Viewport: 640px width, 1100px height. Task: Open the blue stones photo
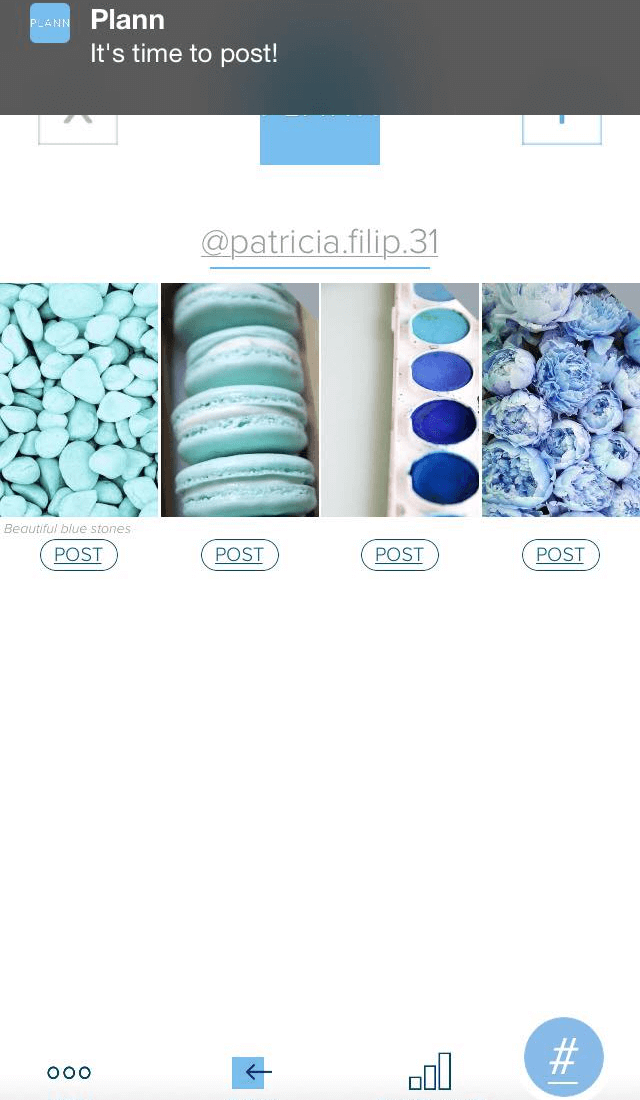[79, 399]
